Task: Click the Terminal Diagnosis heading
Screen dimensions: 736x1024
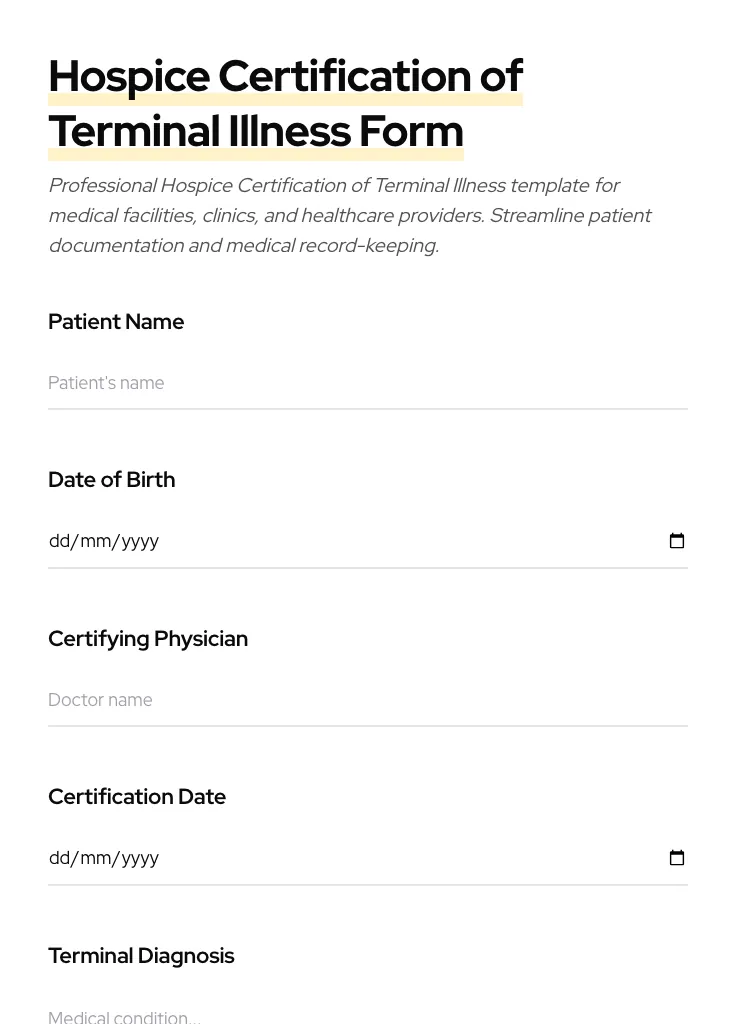Action: pyautogui.click(x=141, y=955)
